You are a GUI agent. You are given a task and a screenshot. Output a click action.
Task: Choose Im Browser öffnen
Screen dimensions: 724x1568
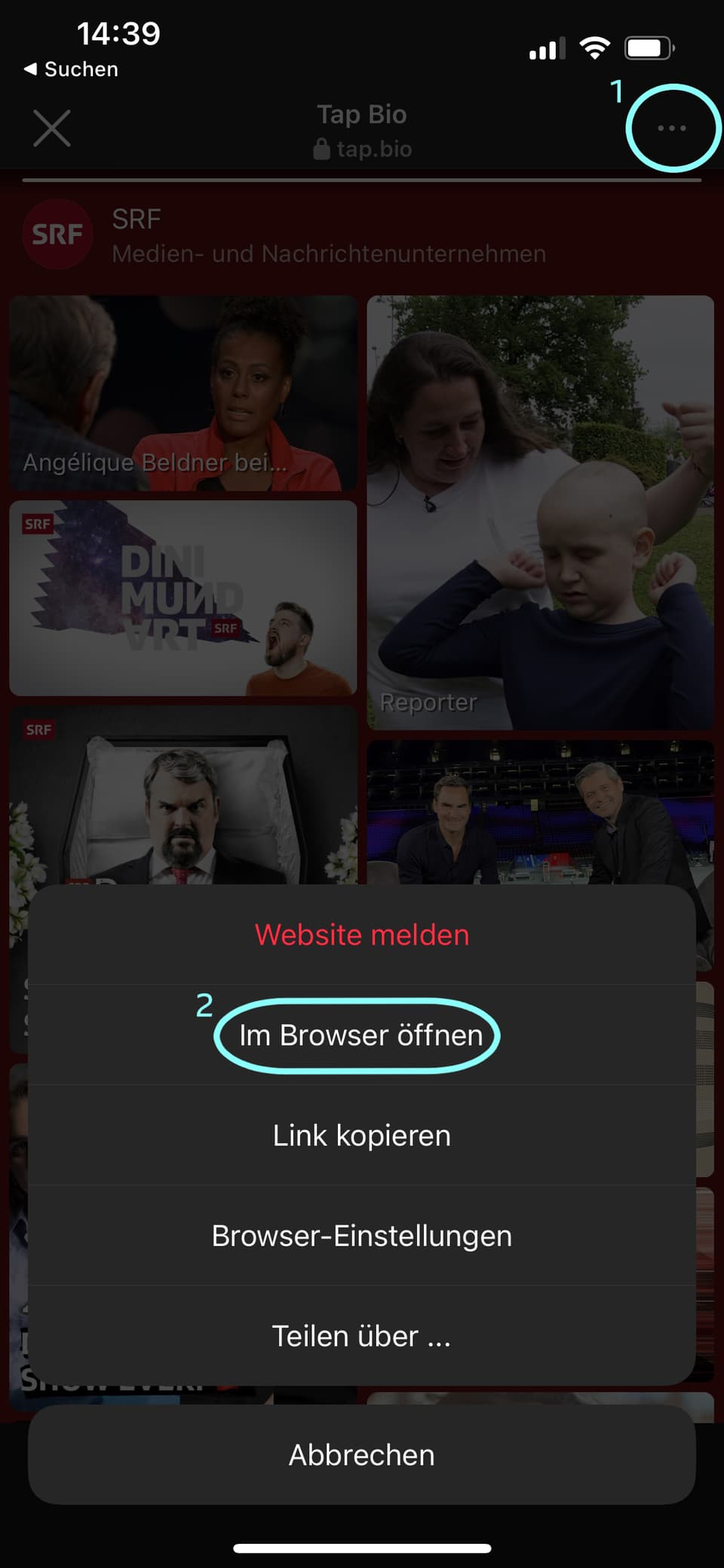360,1035
